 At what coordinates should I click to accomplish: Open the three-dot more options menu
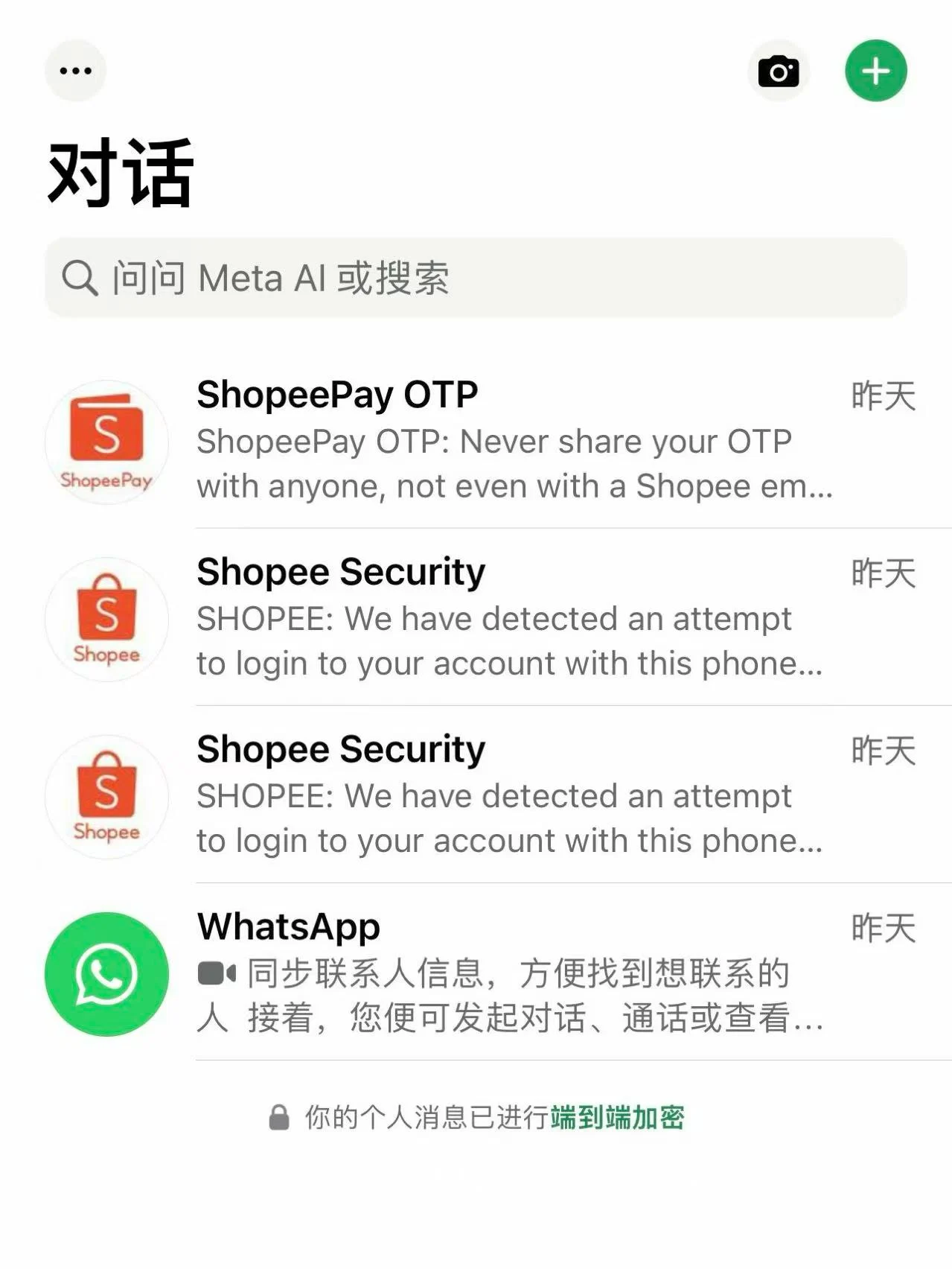click(x=75, y=71)
